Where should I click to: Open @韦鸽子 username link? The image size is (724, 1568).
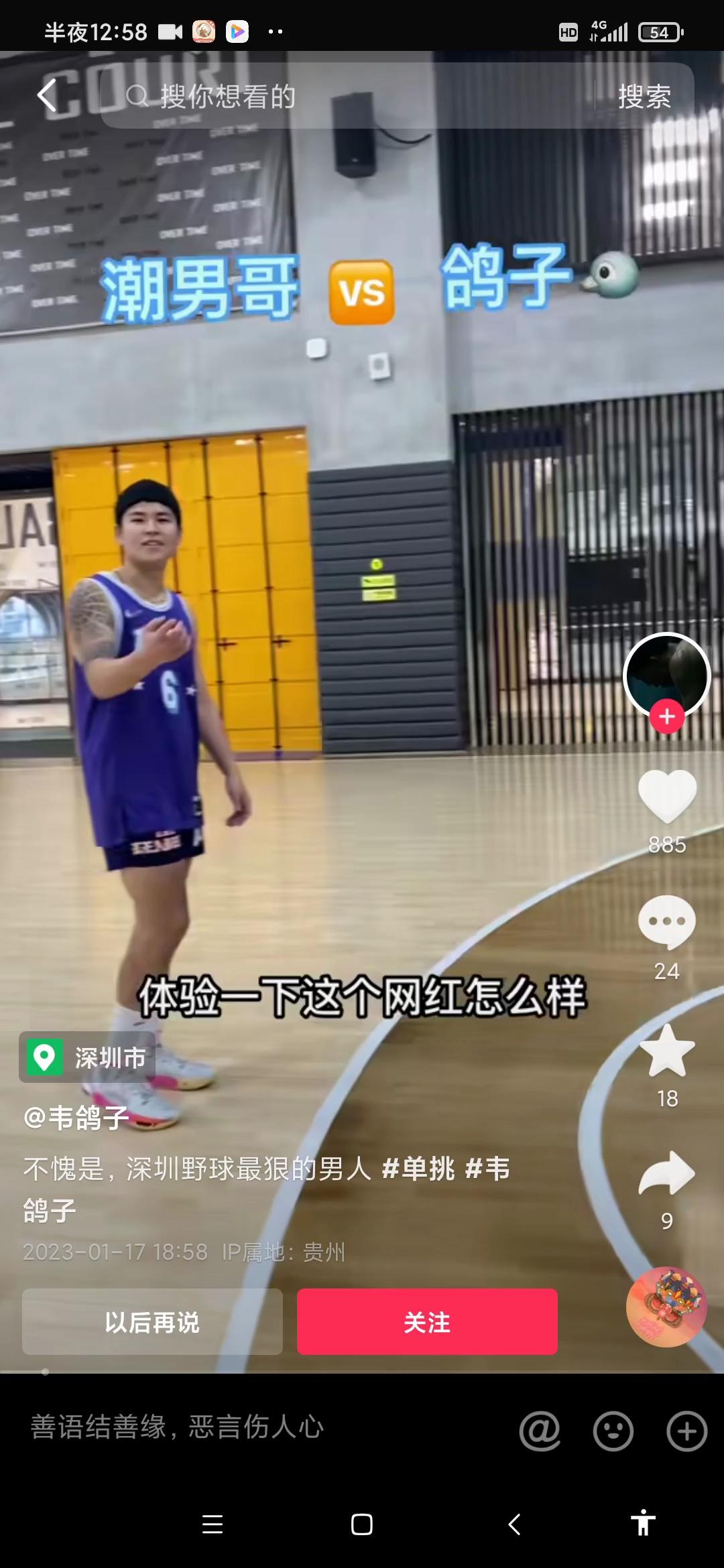point(76,1118)
